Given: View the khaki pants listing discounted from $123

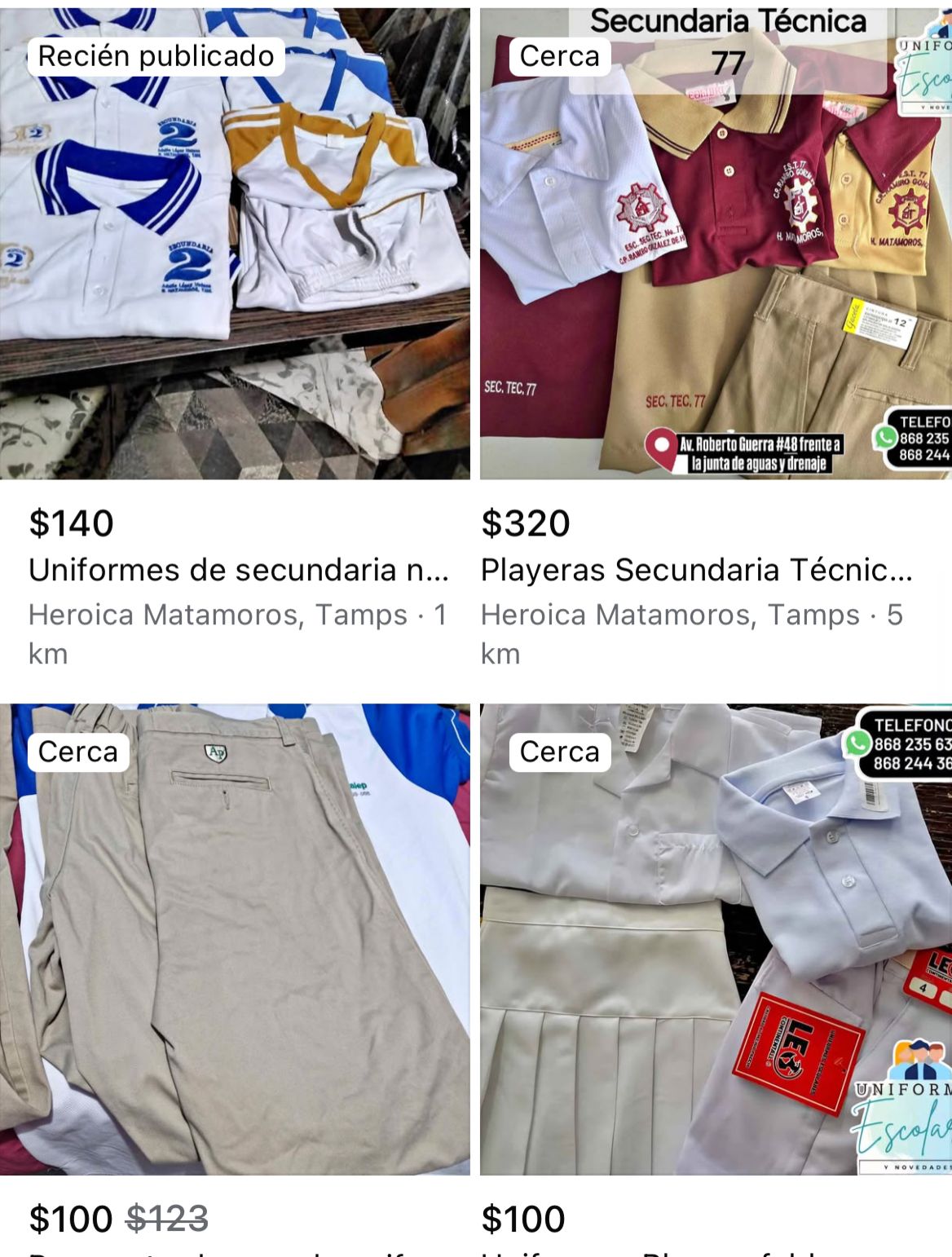Looking at the screenshot, I should (x=235, y=937).
